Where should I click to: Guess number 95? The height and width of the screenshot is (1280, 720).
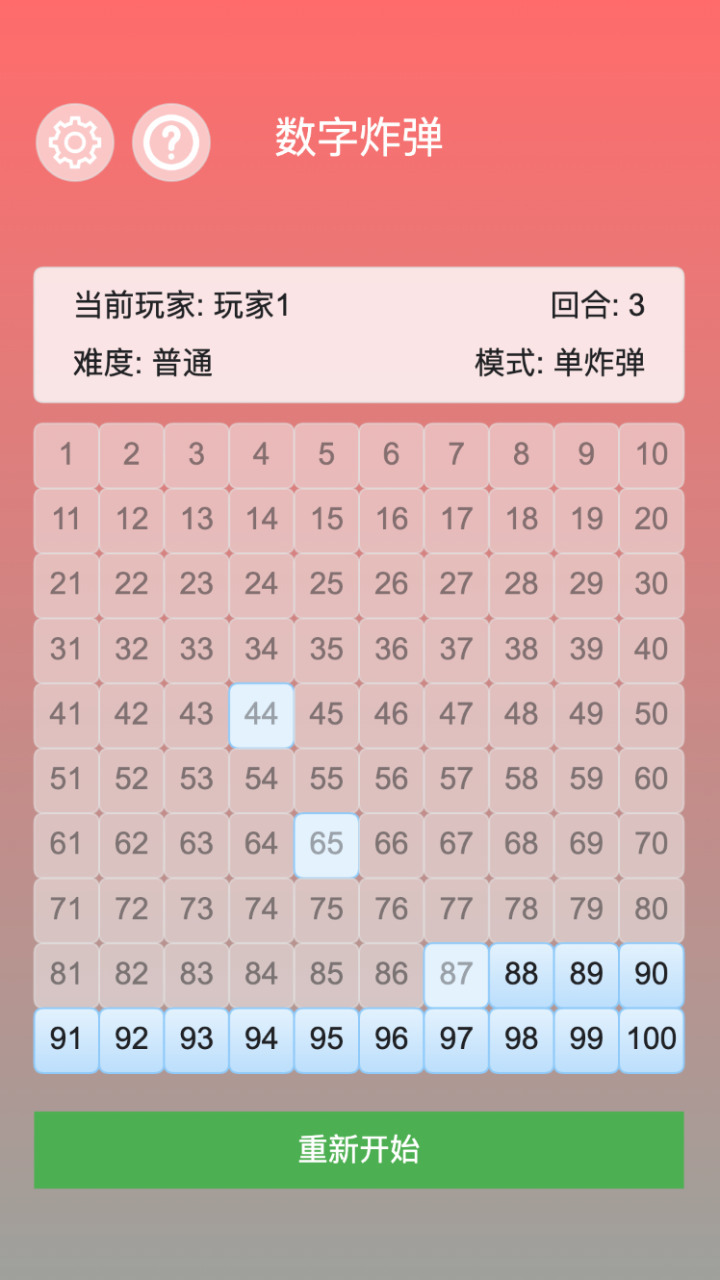[x=326, y=1039]
